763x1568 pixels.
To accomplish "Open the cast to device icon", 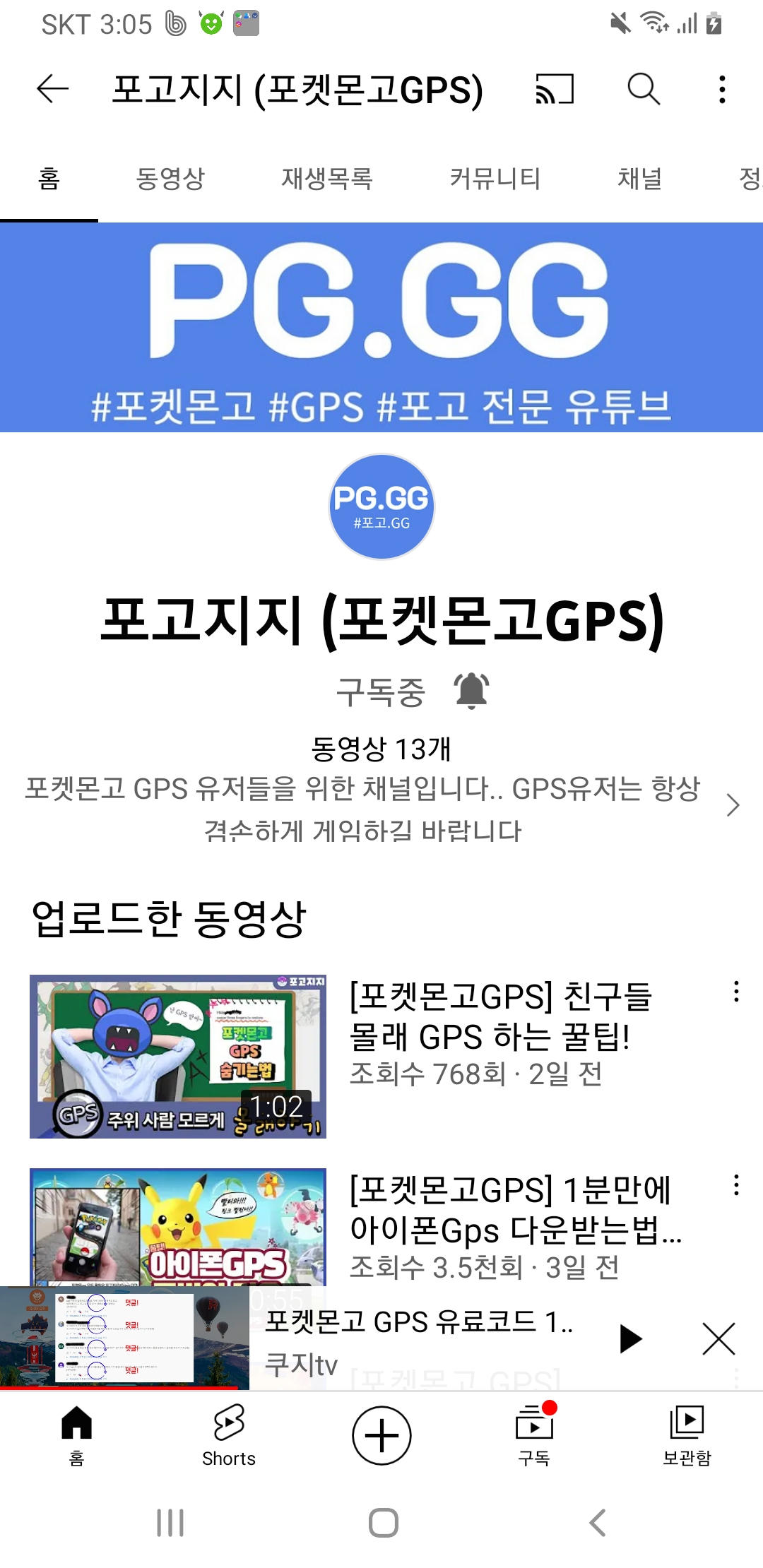I will click(x=555, y=90).
